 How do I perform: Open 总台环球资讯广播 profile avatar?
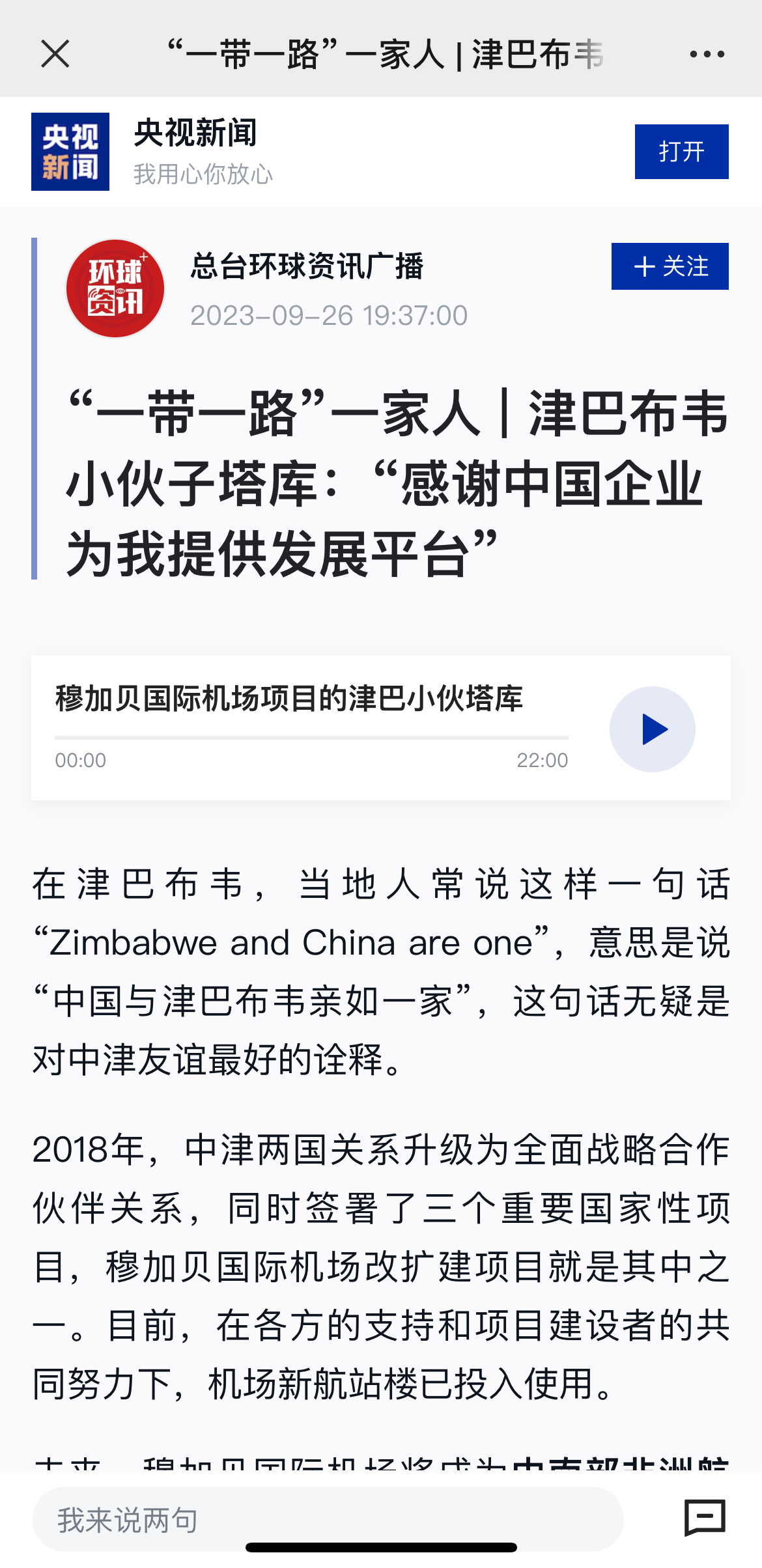[115, 288]
